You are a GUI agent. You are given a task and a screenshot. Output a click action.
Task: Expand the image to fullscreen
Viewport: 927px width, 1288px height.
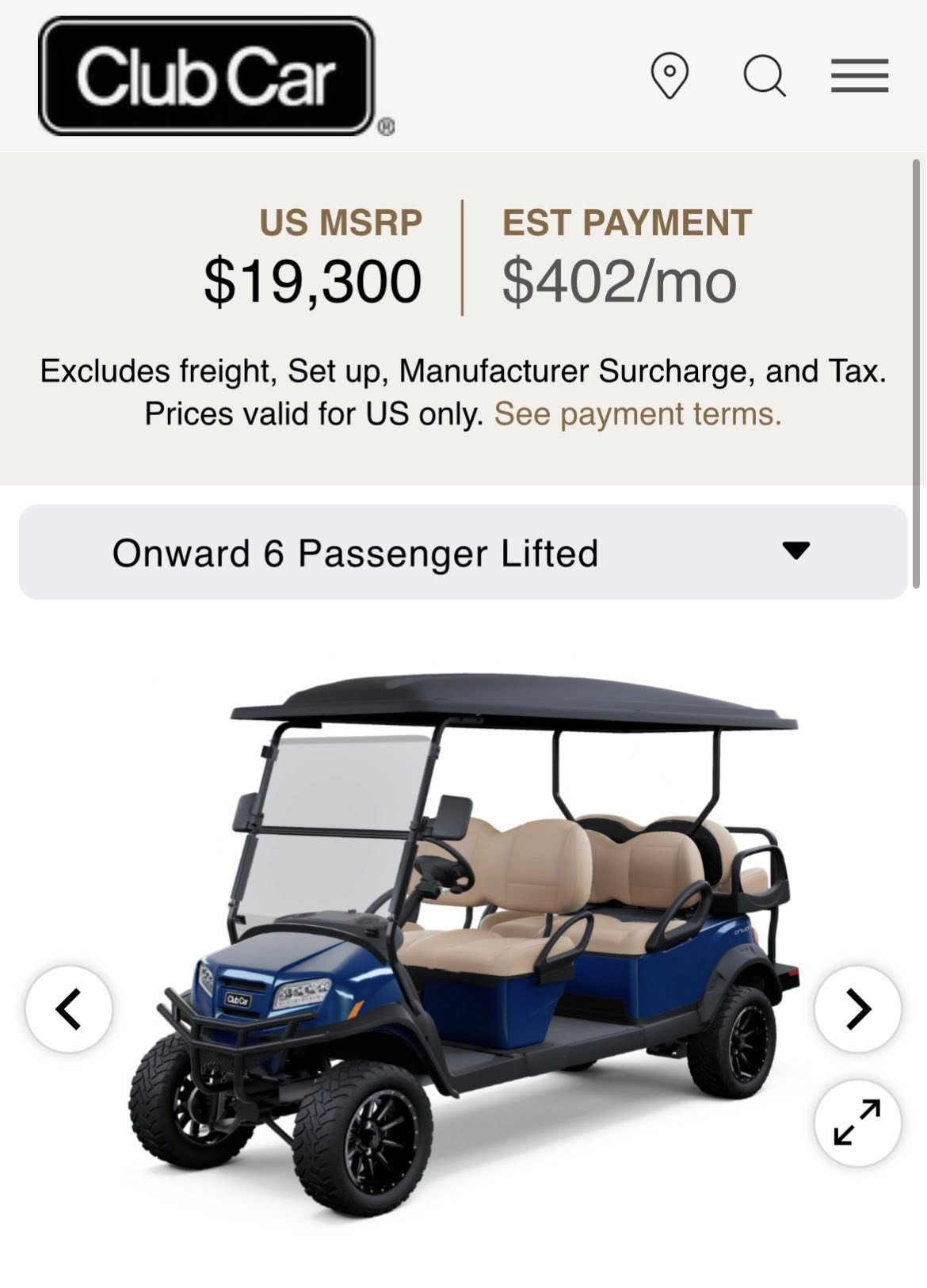pyautogui.click(x=857, y=1122)
